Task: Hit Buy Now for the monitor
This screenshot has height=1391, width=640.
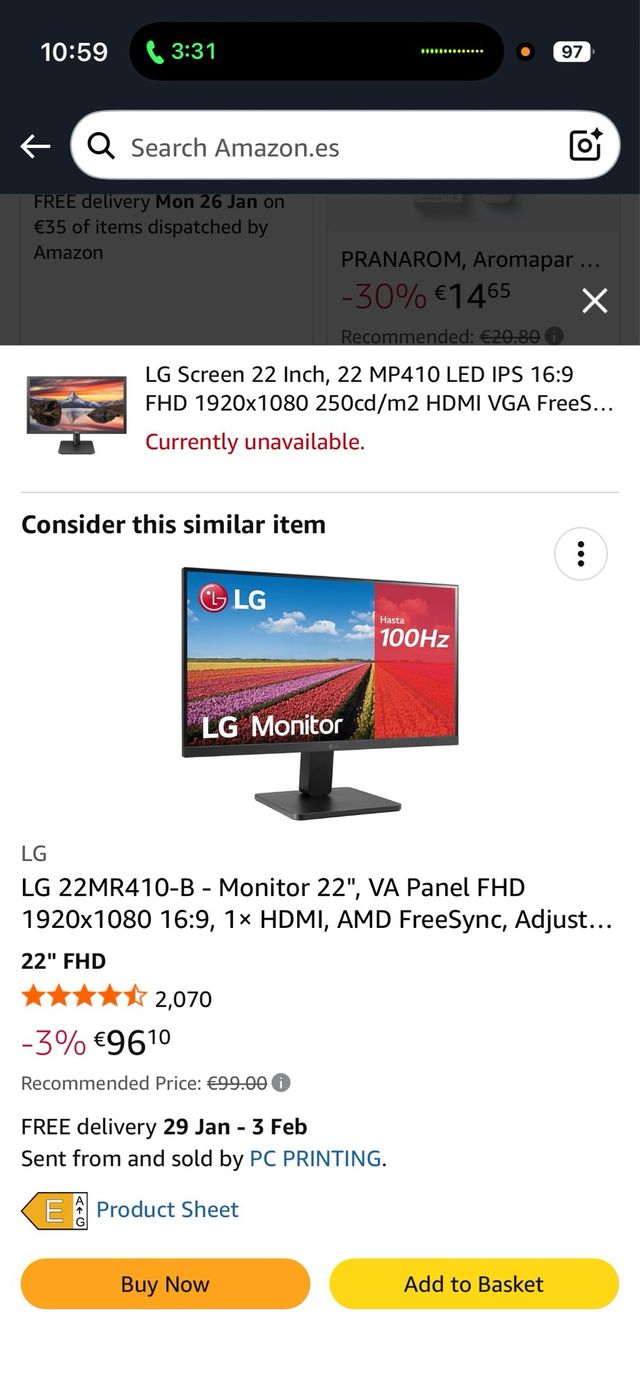Action: [x=165, y=1284]
